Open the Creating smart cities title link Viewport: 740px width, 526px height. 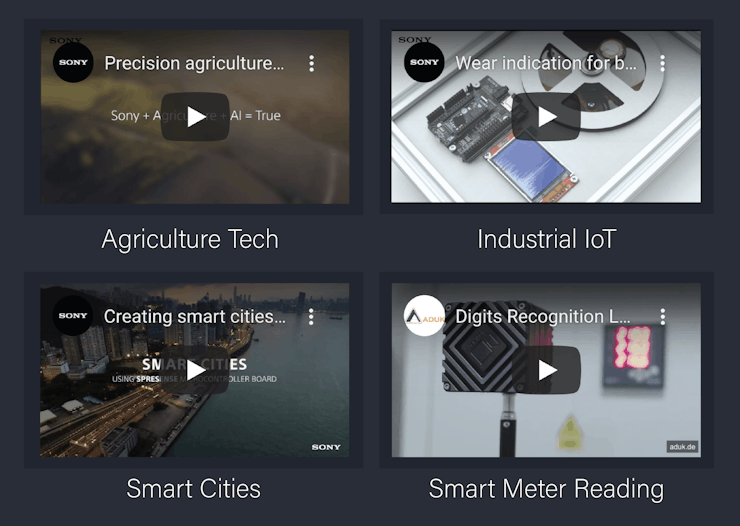(195, 316)
